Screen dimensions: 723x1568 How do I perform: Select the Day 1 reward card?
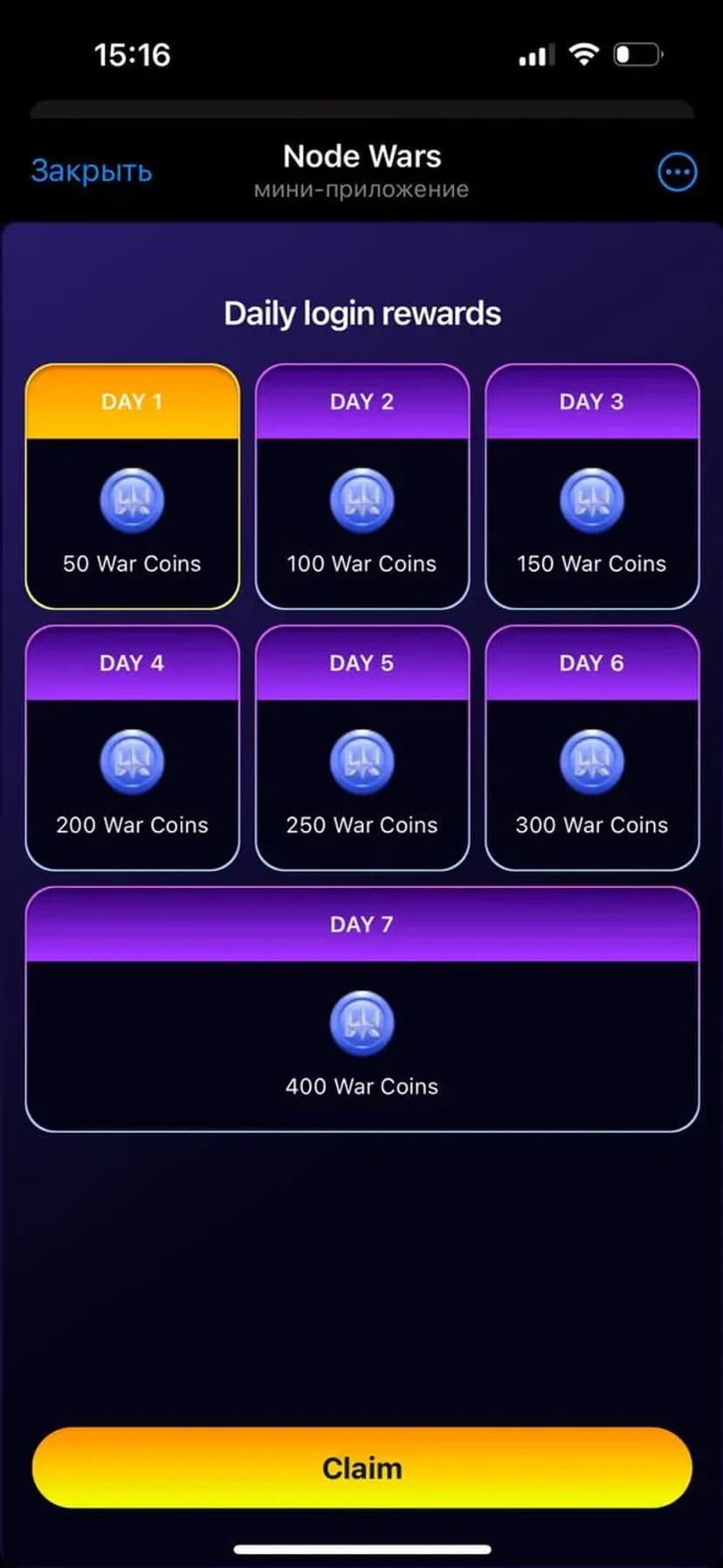(133, 486)
